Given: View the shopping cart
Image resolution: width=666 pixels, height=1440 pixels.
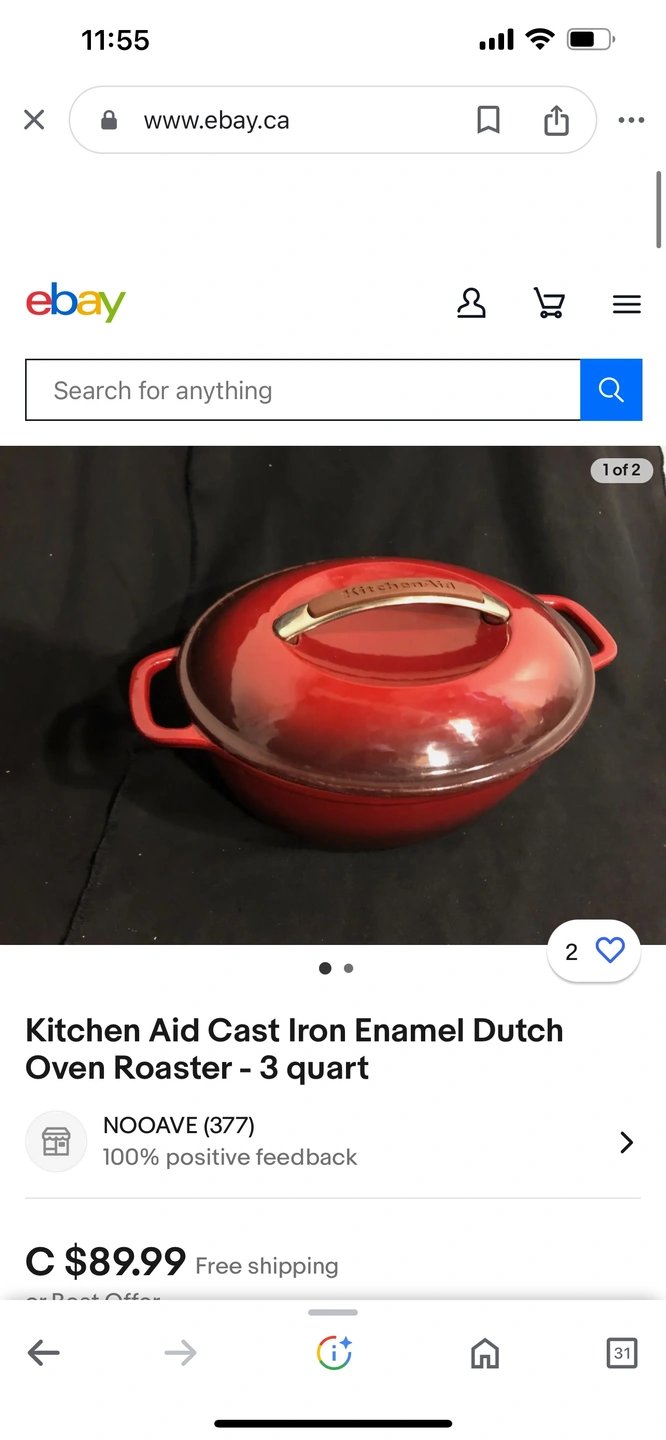Looking at the screenshot, I should [549, 303].
